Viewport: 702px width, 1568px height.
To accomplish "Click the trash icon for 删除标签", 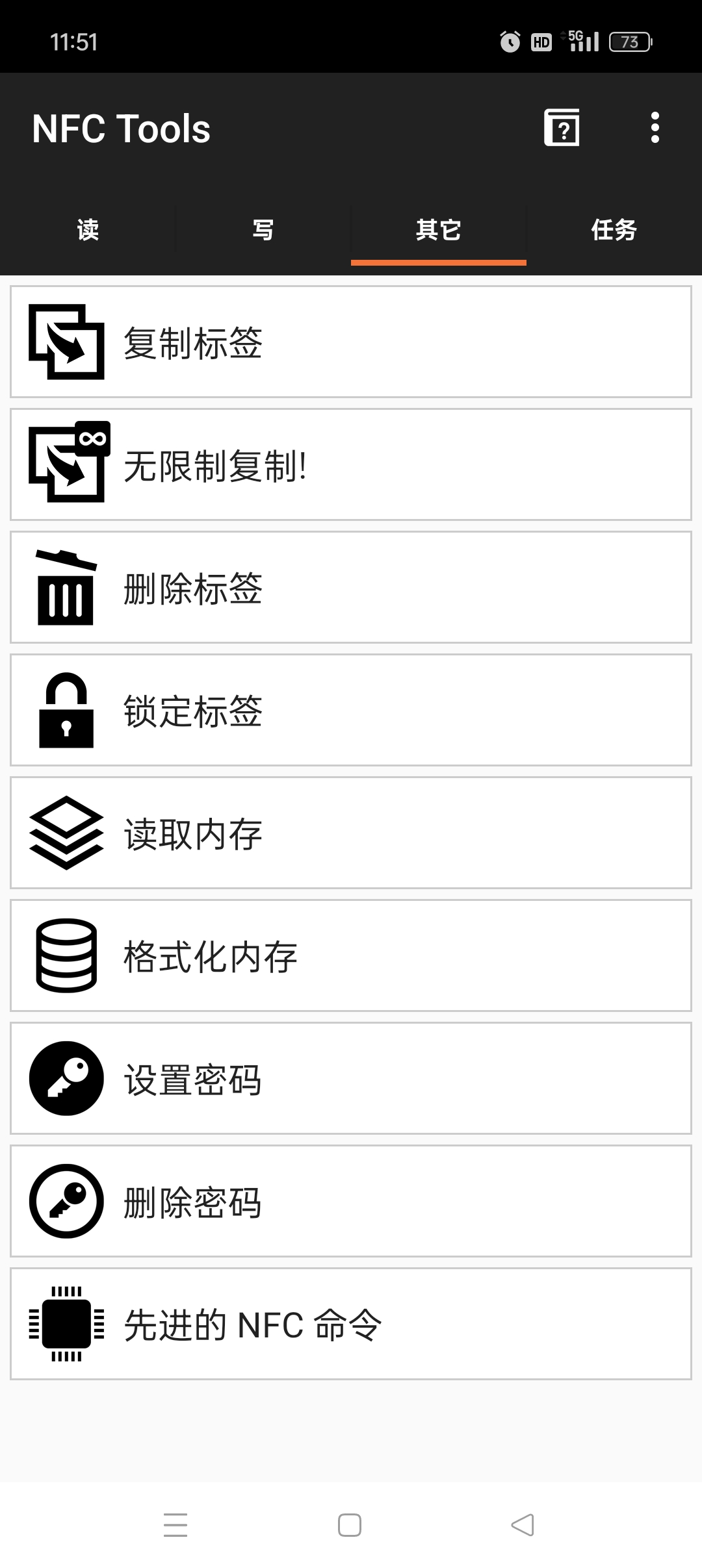I will [65, 587].
